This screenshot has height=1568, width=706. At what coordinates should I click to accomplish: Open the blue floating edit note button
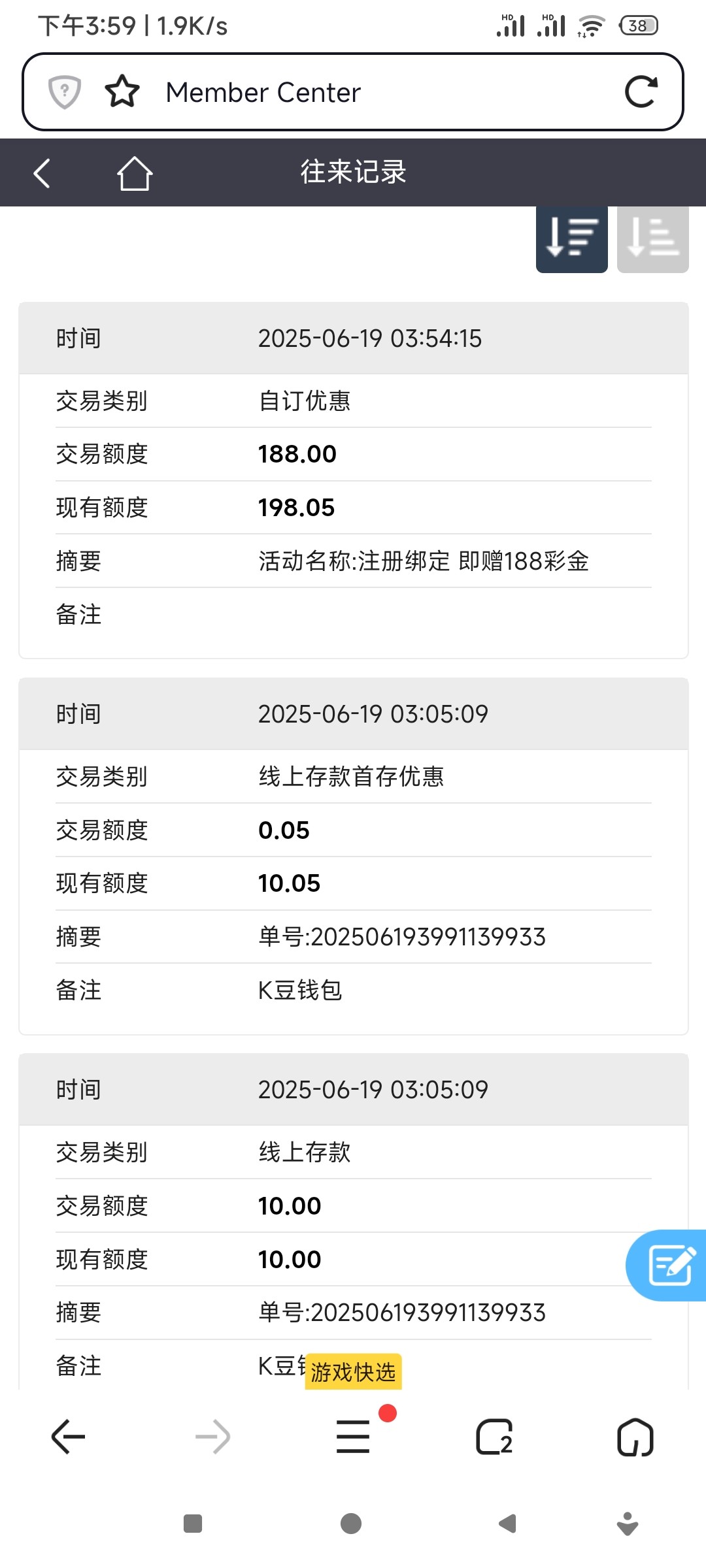[x=669, y=1266]
